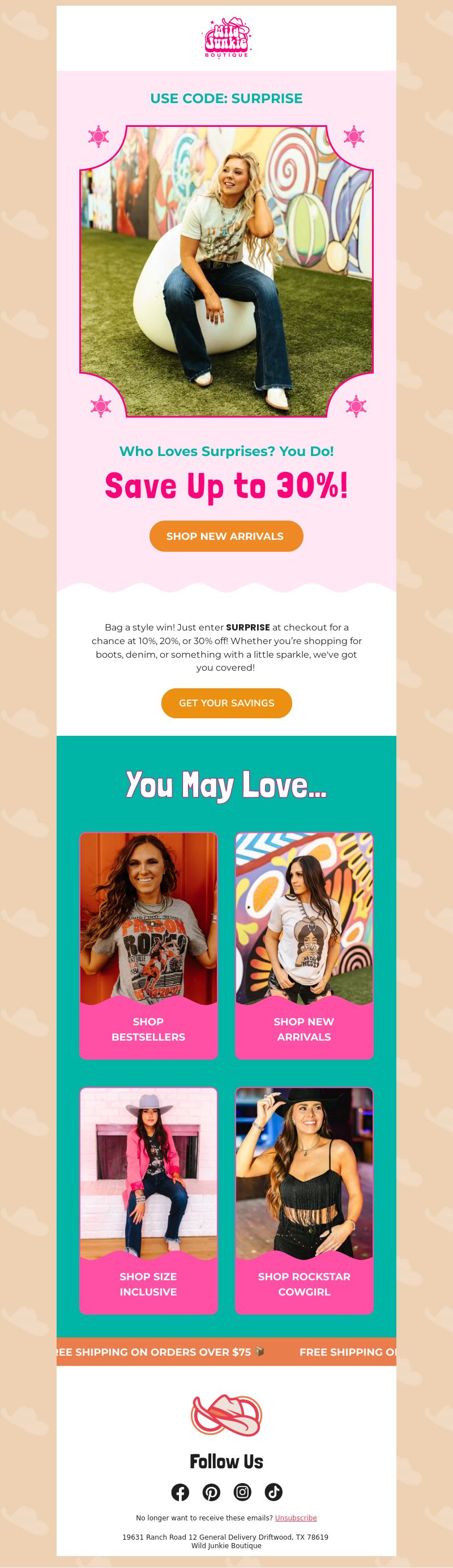Open the Shop New Arrivals product card
This screenshot has height=1568, width=453.
(x=304, y=945)
